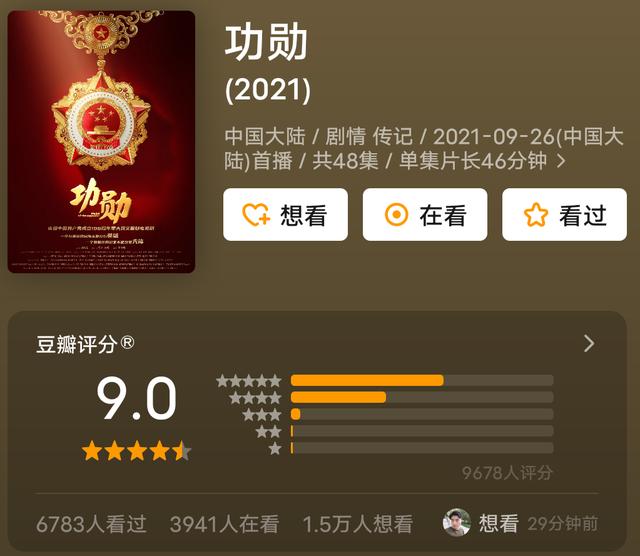
Task: Open the 功勋 poster image
Action: click(101, 142)
